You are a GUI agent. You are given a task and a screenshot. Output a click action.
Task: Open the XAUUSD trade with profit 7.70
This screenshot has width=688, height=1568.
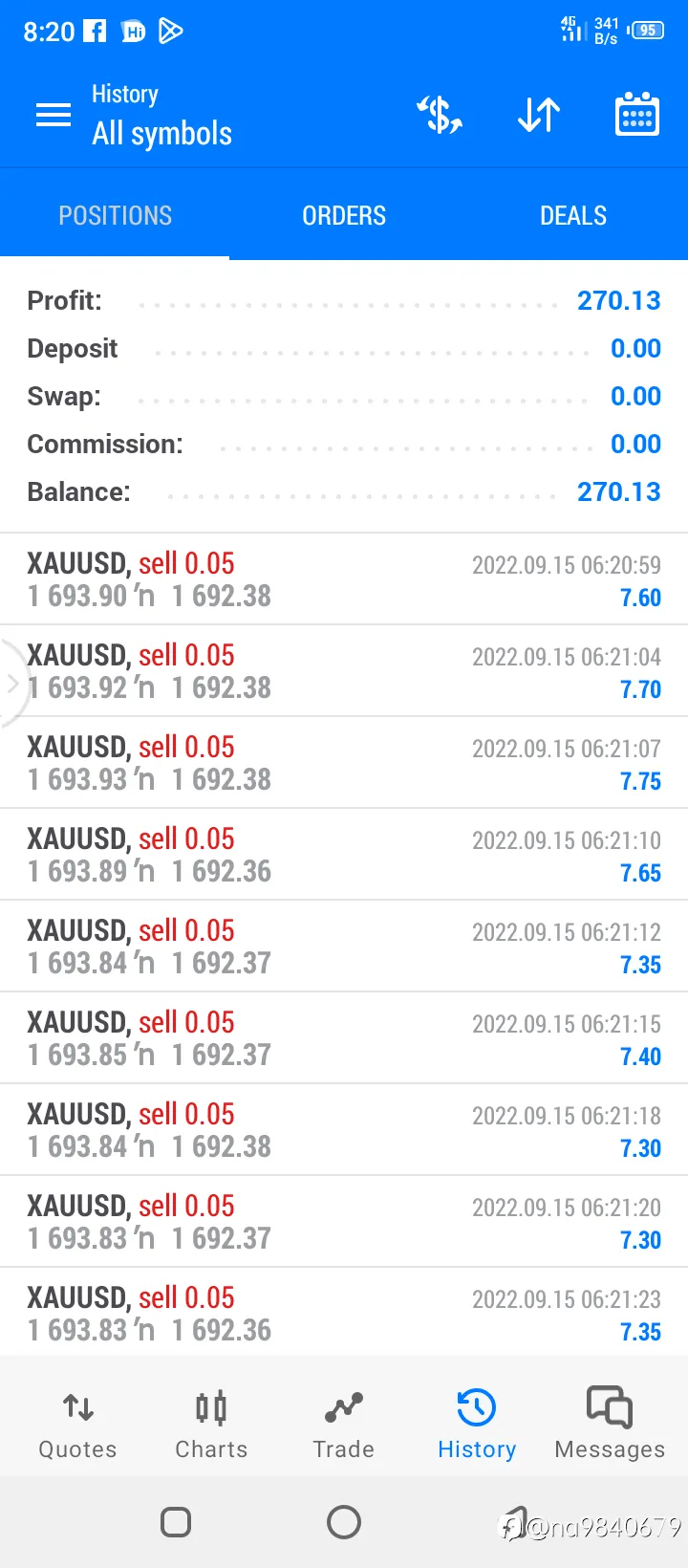[344, 671]
